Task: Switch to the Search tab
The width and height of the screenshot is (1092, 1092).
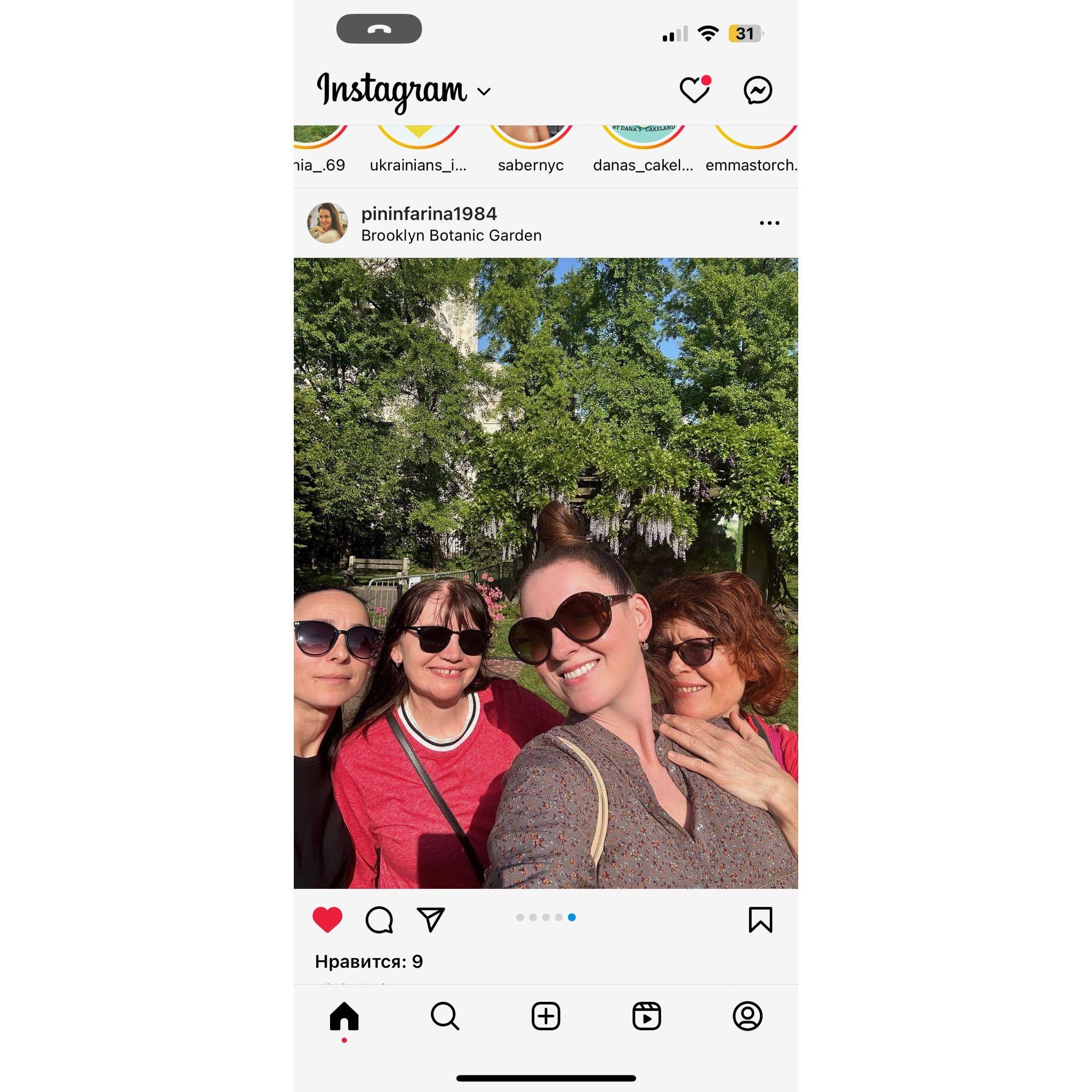Action: point(445,1016)
